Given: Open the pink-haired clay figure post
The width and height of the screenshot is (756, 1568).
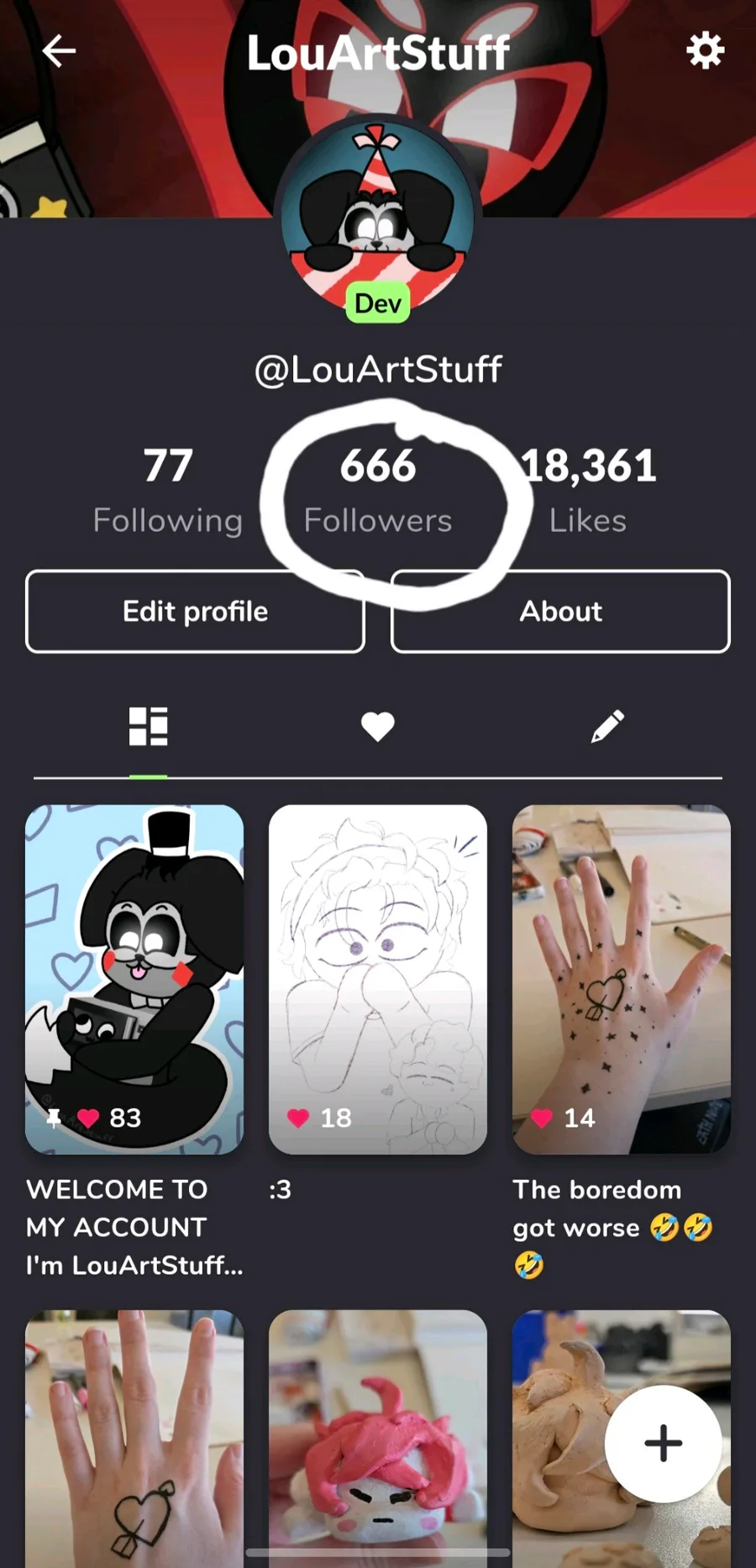Looking at the screenshot, I should click(x=378, y=1437).
